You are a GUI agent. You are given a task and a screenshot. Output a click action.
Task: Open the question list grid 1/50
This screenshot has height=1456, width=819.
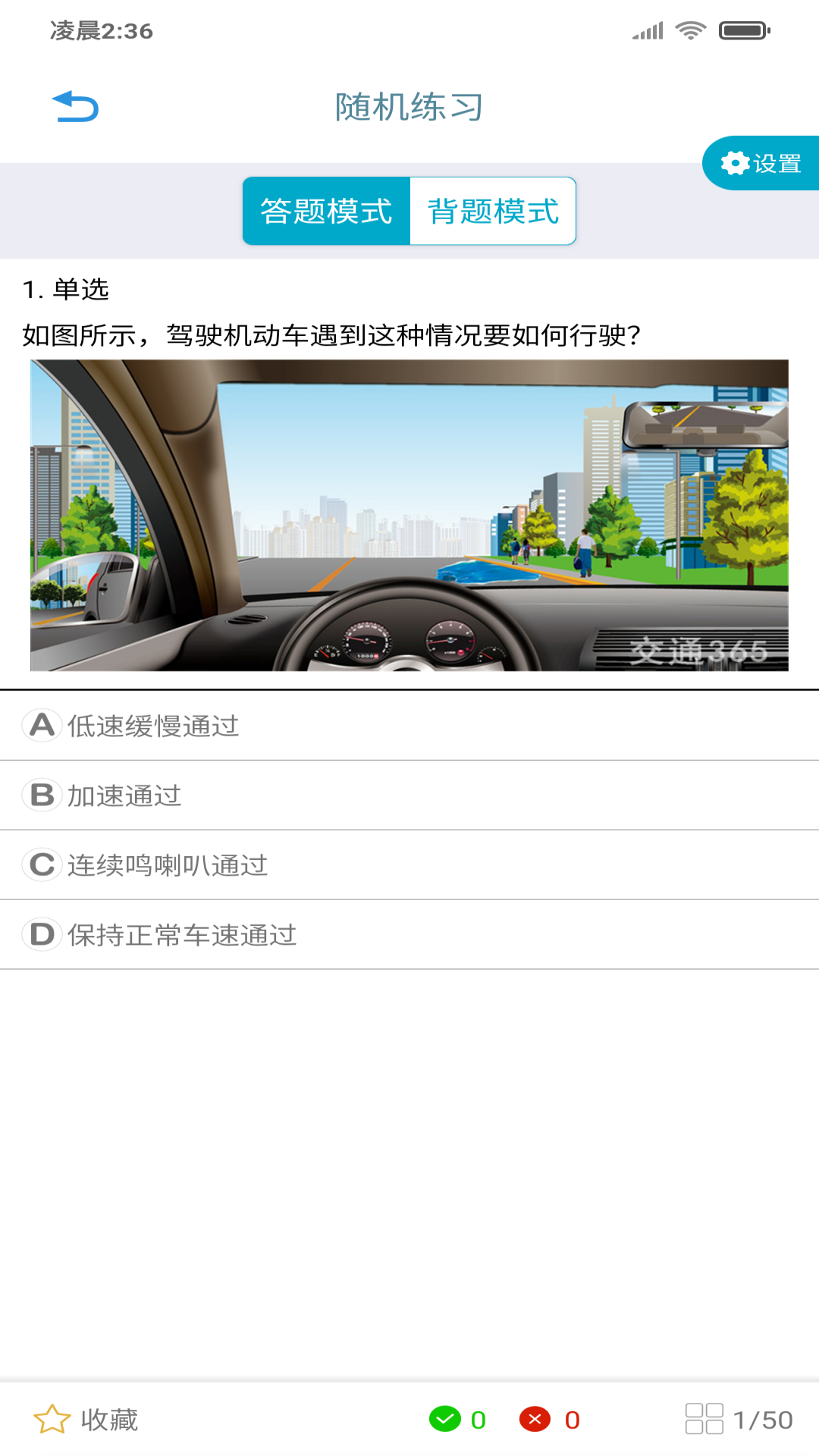click(739, 1420)
